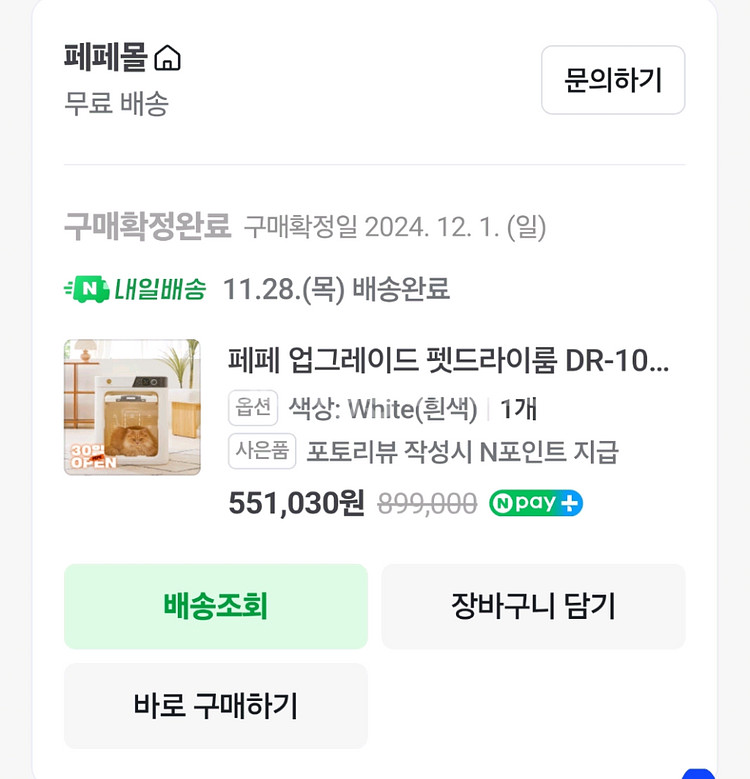
Task: Open the 페페몰 store home
Action: (122, 58)
